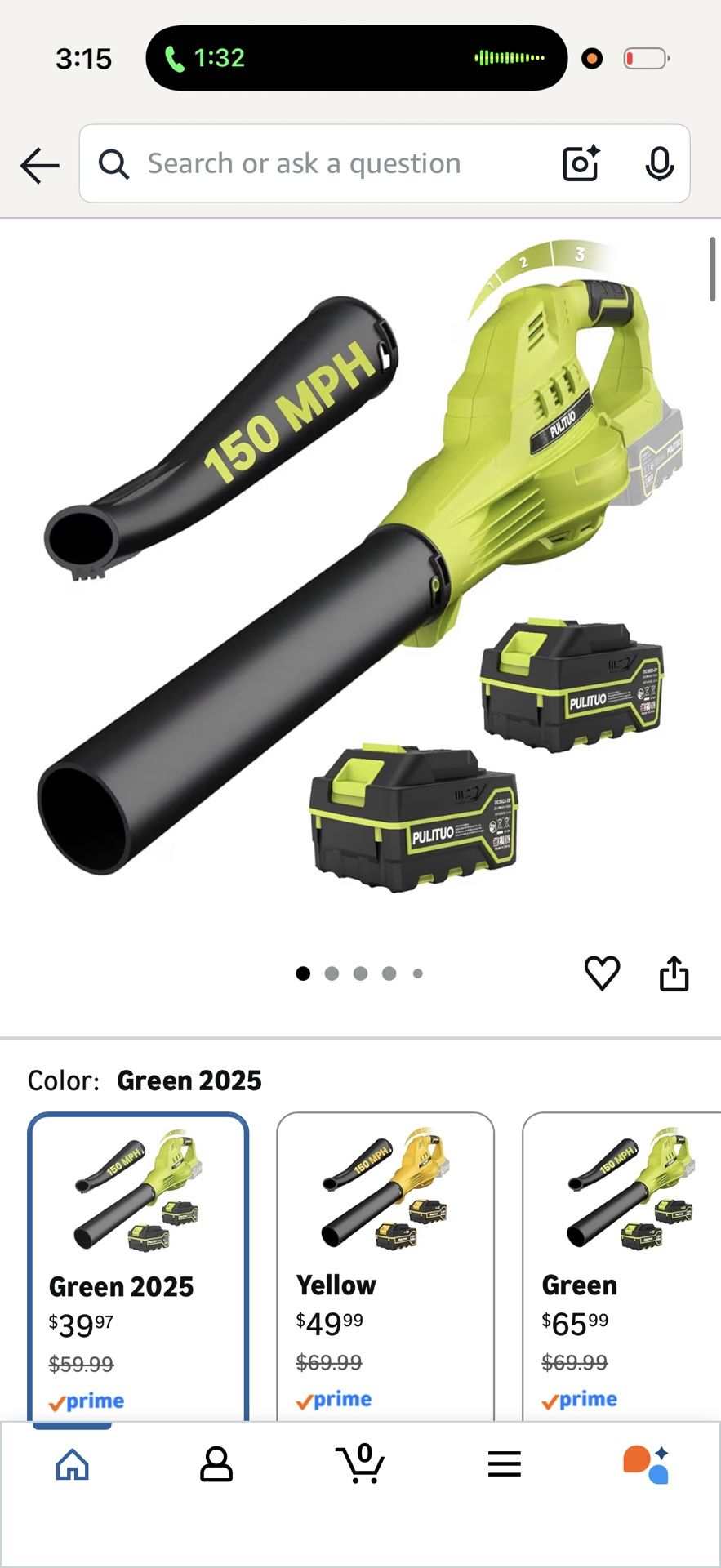The height and width of the screenshot is (1568, 721).
Task: View the shopping cart
Action: tap(360, 1463)
